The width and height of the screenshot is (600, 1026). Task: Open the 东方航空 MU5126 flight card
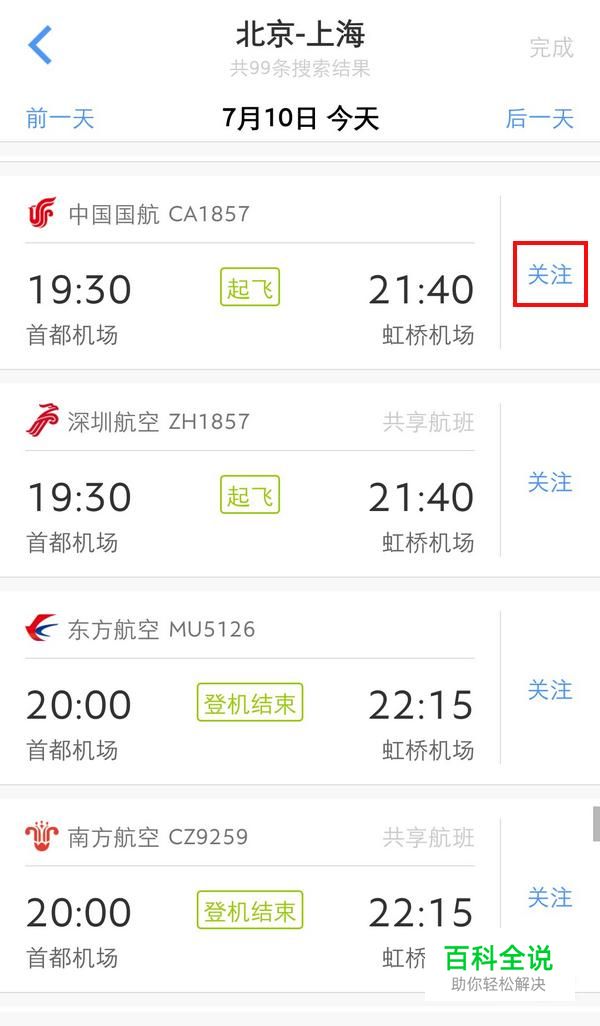(250, 687)
